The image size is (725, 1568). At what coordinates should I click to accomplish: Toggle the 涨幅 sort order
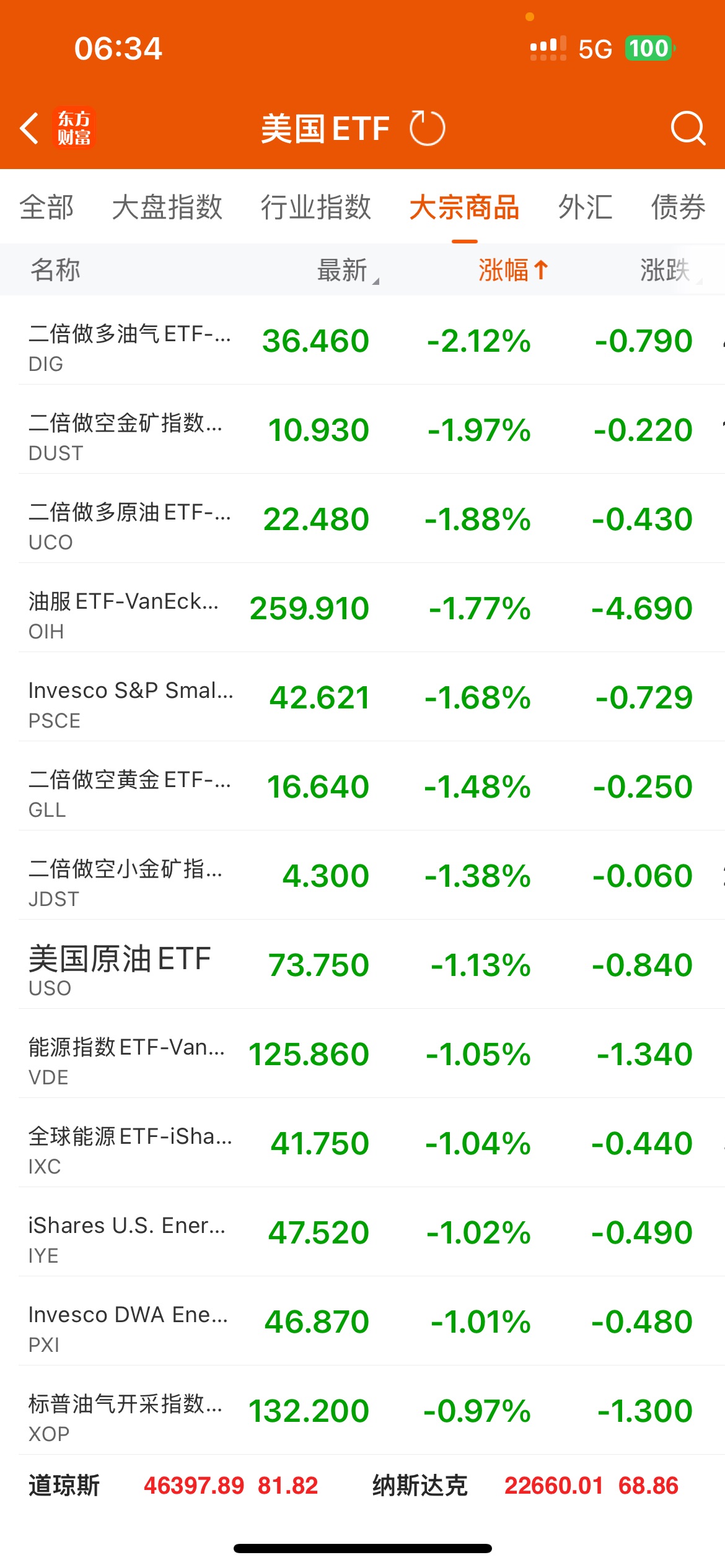click(512, 270)
